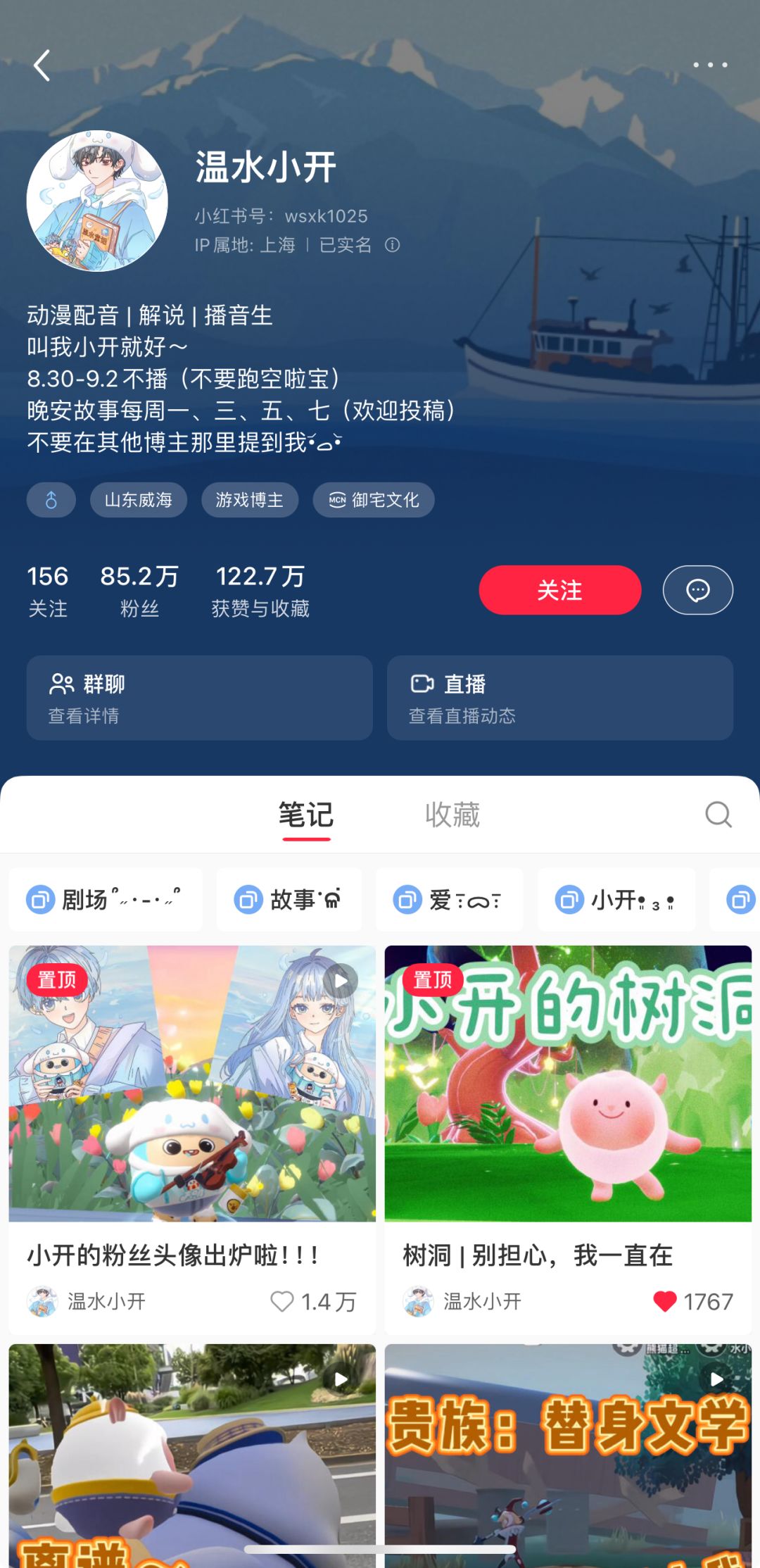
Task: Click the message bubble icon next to 关注
Action: point(697,590)
